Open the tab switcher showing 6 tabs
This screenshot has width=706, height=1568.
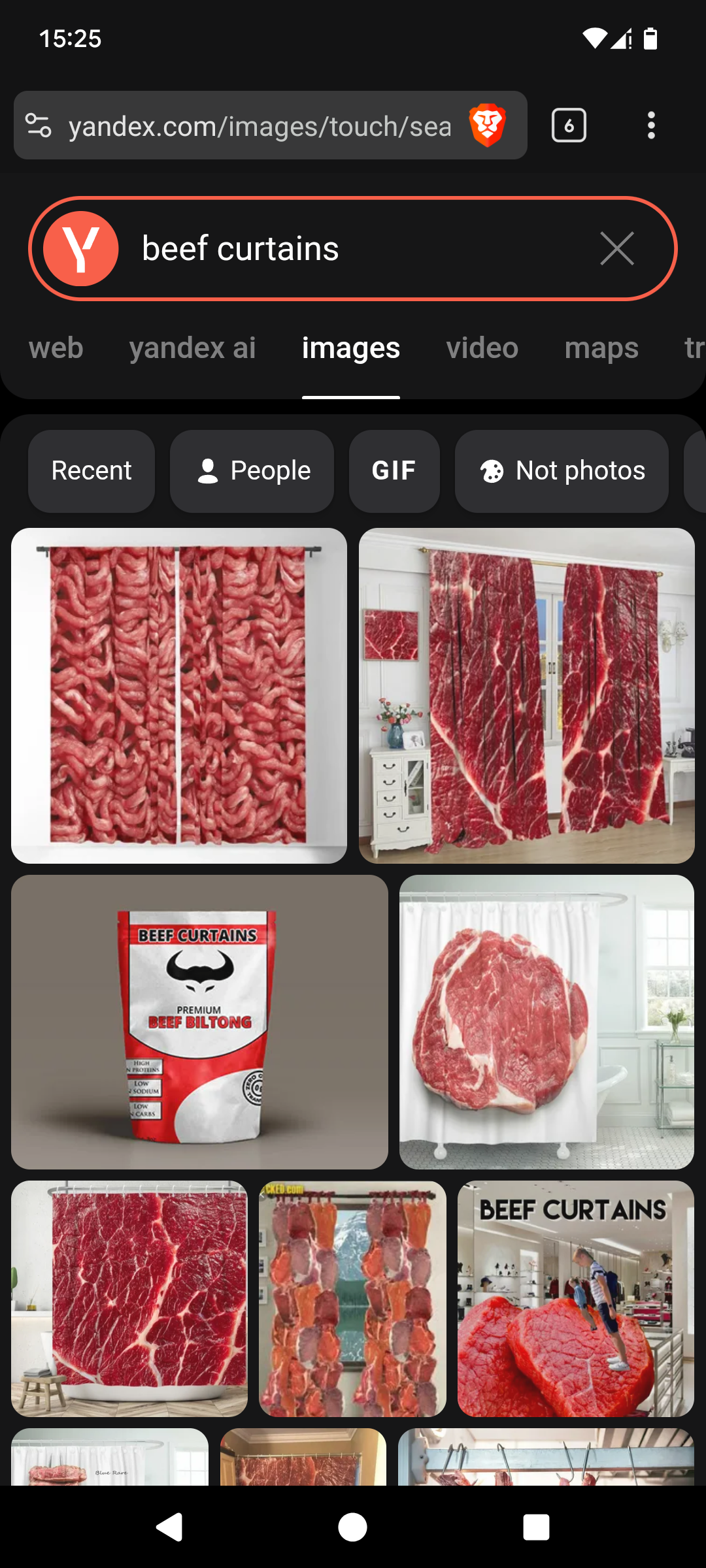pos(569,125)
